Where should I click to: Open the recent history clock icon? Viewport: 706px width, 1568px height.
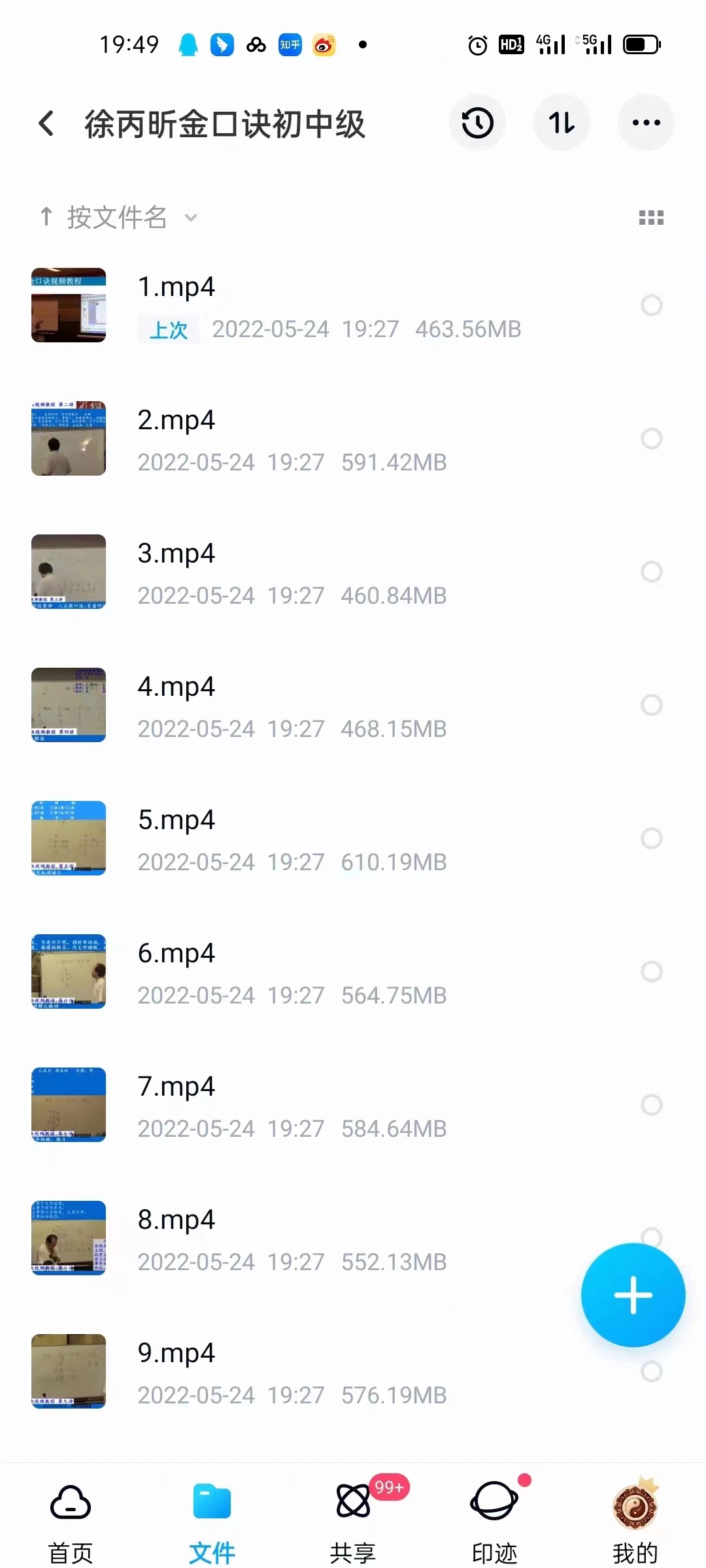click(477, 123)
